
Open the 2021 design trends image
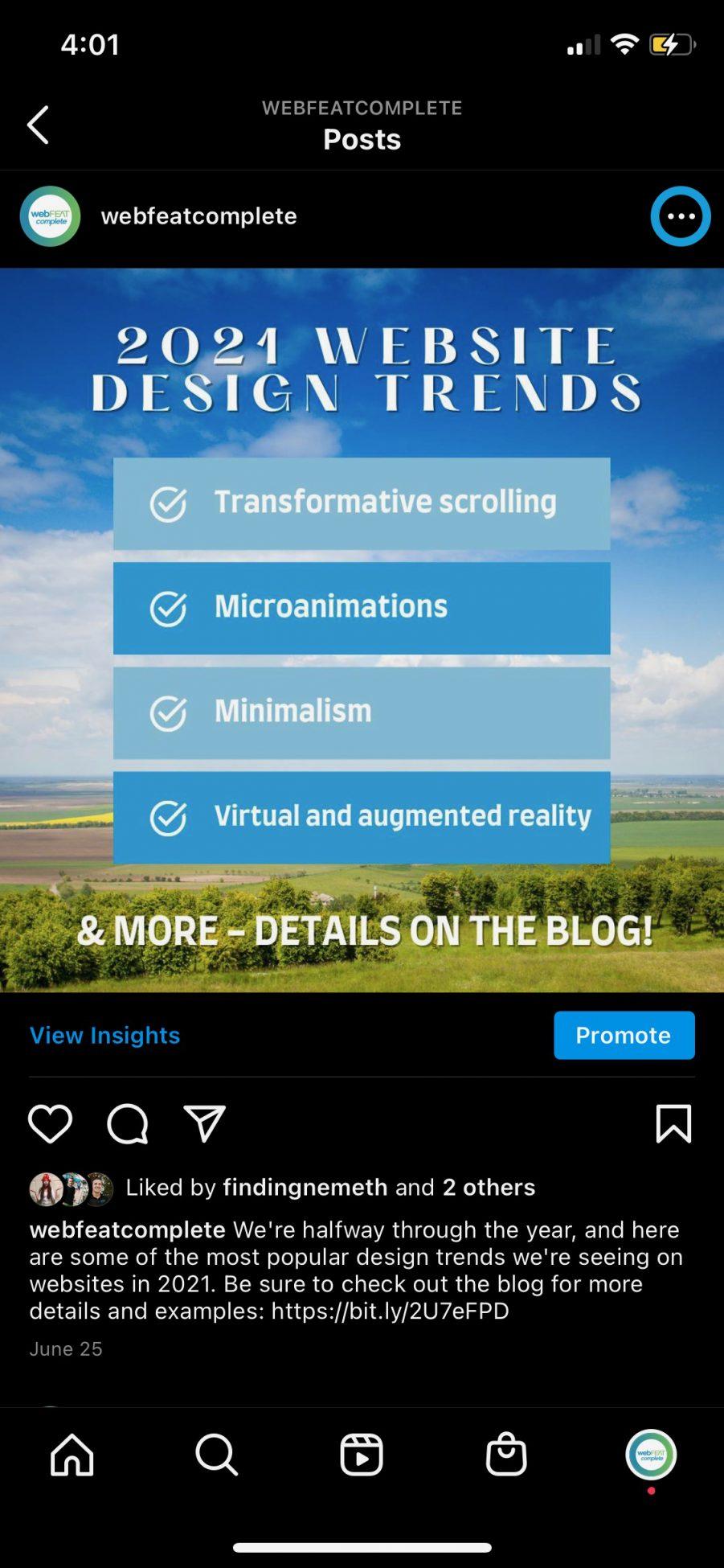tap(362, 630)
